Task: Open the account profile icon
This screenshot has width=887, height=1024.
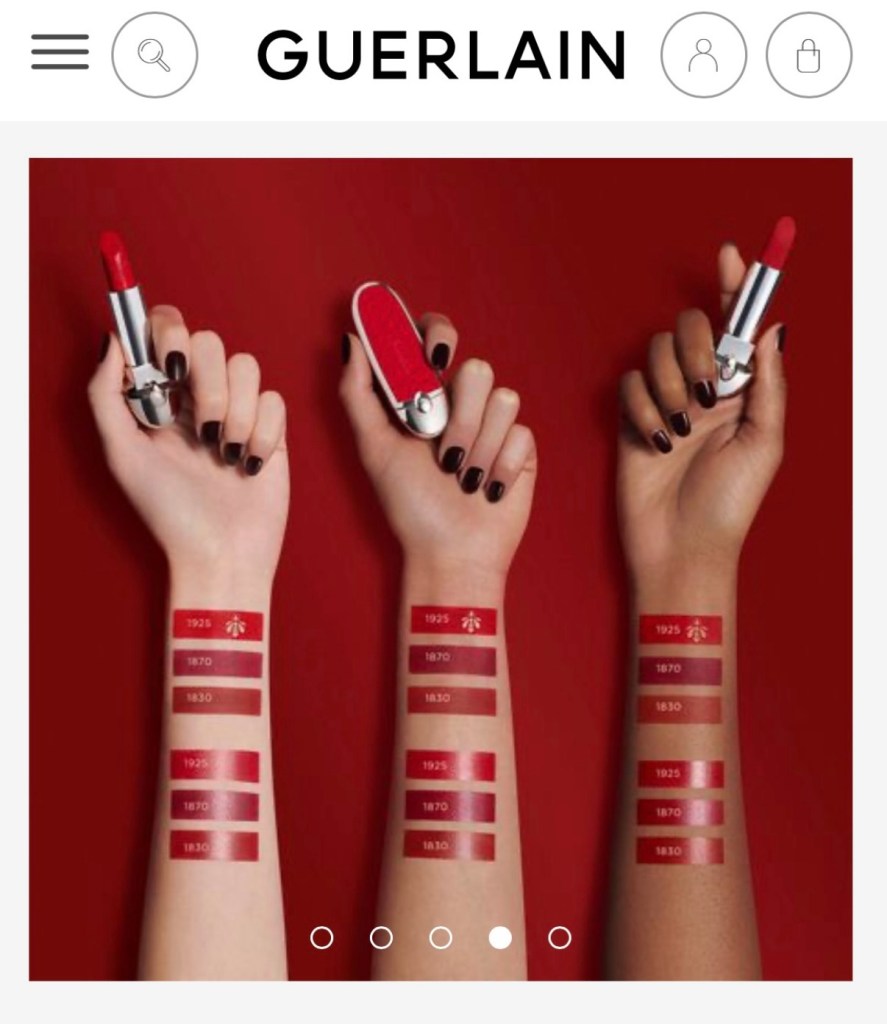Action: tap(704, 54)
